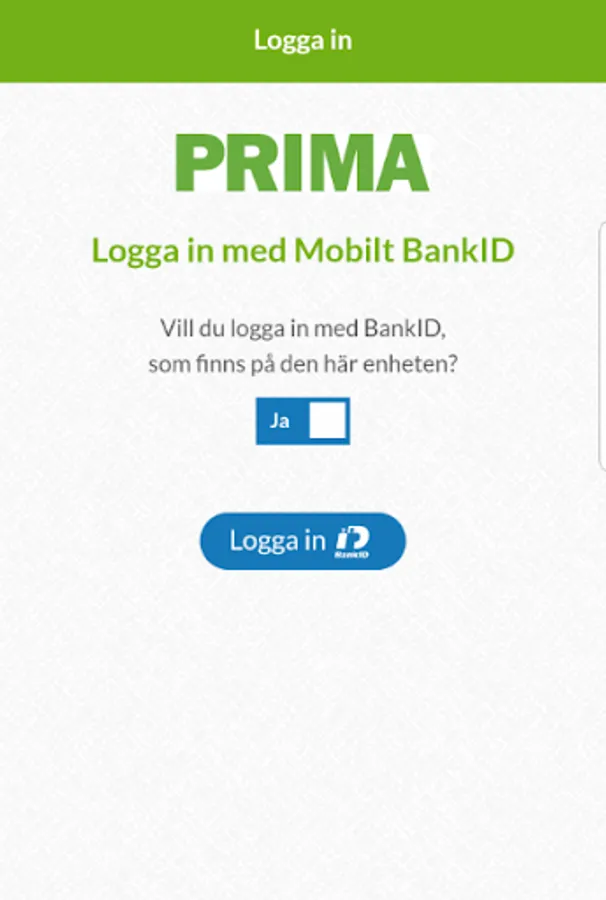Tap the Logga in BankID button

click(x=302, y=541)
